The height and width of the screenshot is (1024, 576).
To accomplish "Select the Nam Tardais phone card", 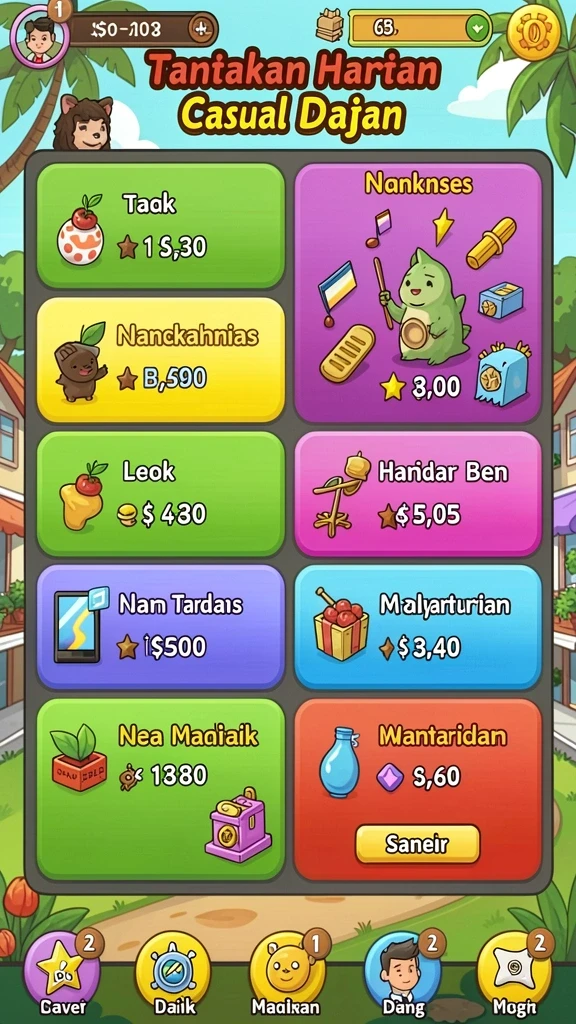I will pos(161,627).
